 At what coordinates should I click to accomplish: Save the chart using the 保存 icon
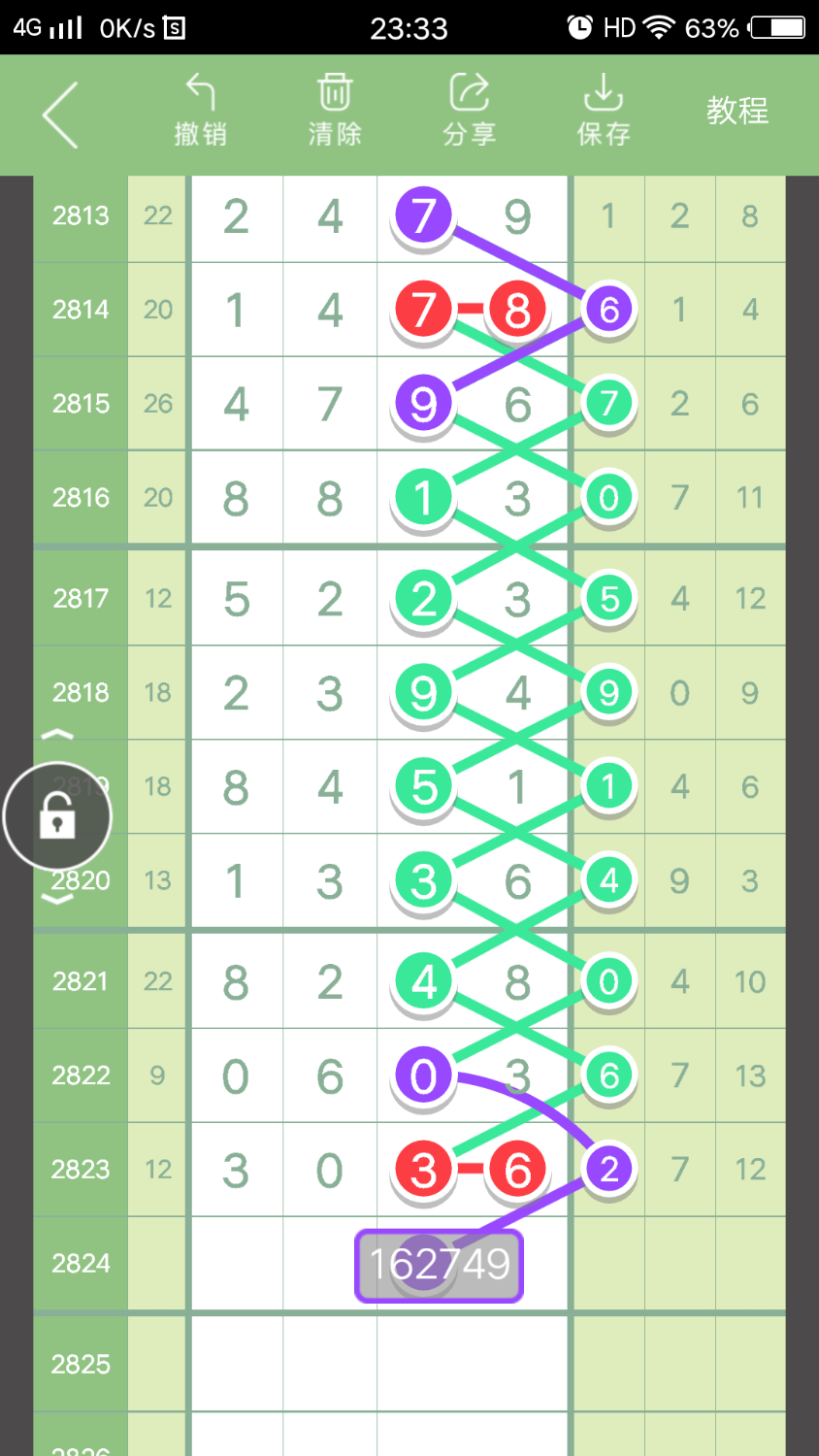pos(604,109)
